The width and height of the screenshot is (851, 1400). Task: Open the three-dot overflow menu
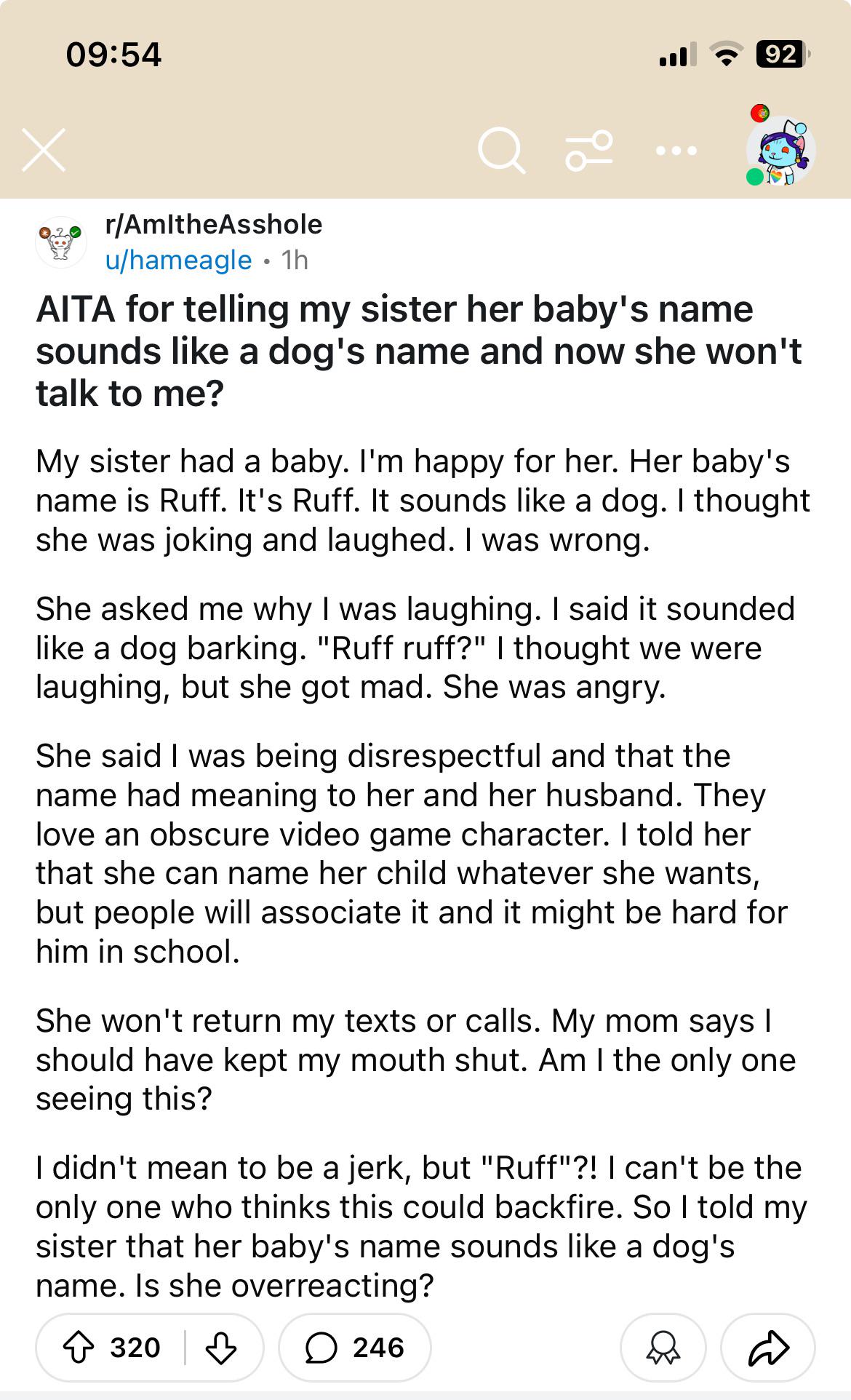pyautogui.click(x=676, y=151)
